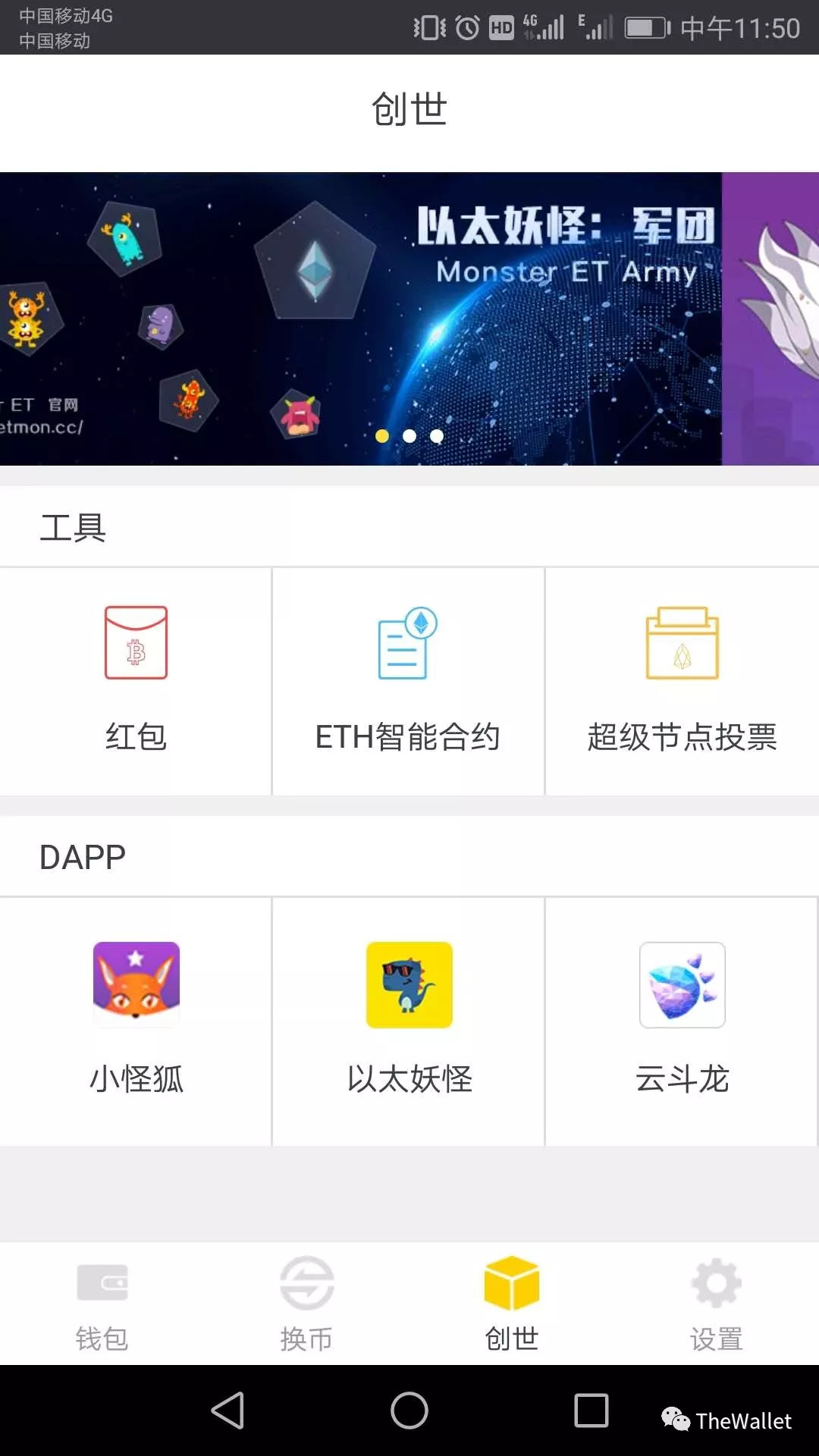
Task: Launch the 以太妖怪 DAPP
Action: click(409, 1016)
